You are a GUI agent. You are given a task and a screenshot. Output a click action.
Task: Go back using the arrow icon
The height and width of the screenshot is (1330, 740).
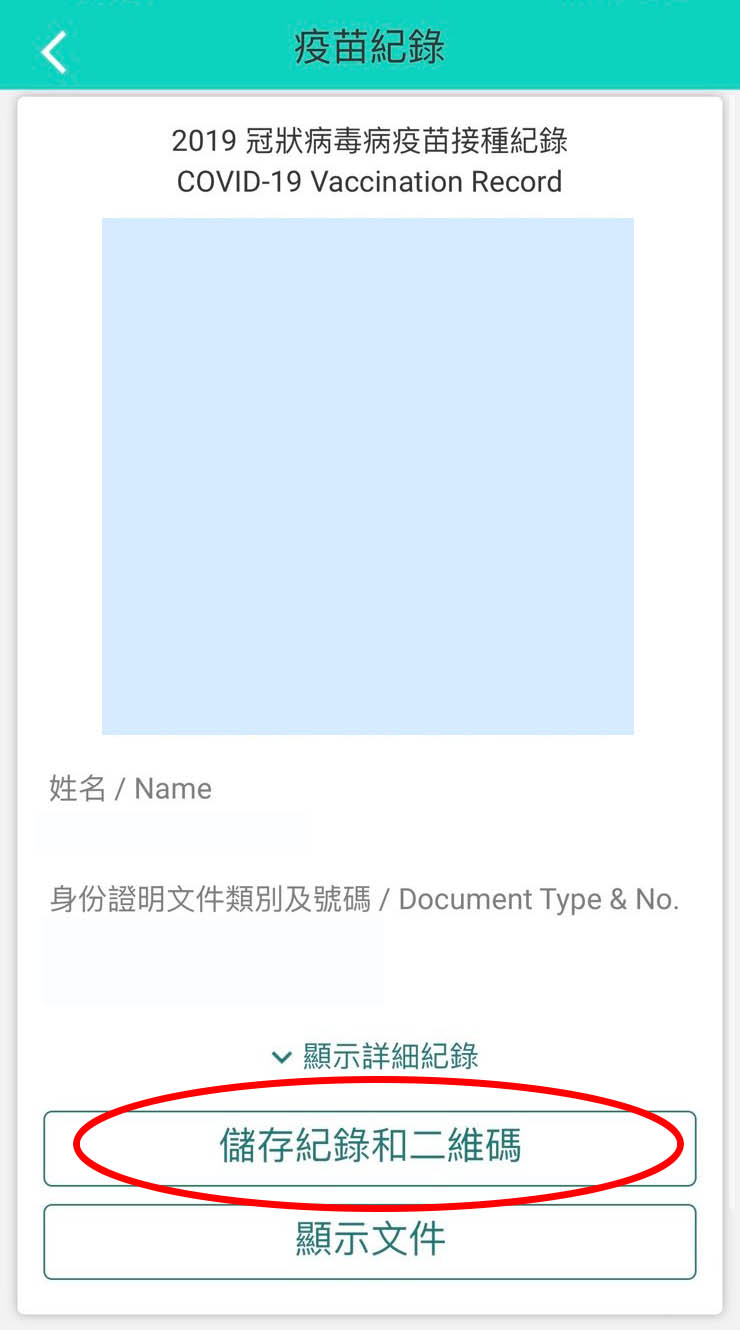click(54, 51)
